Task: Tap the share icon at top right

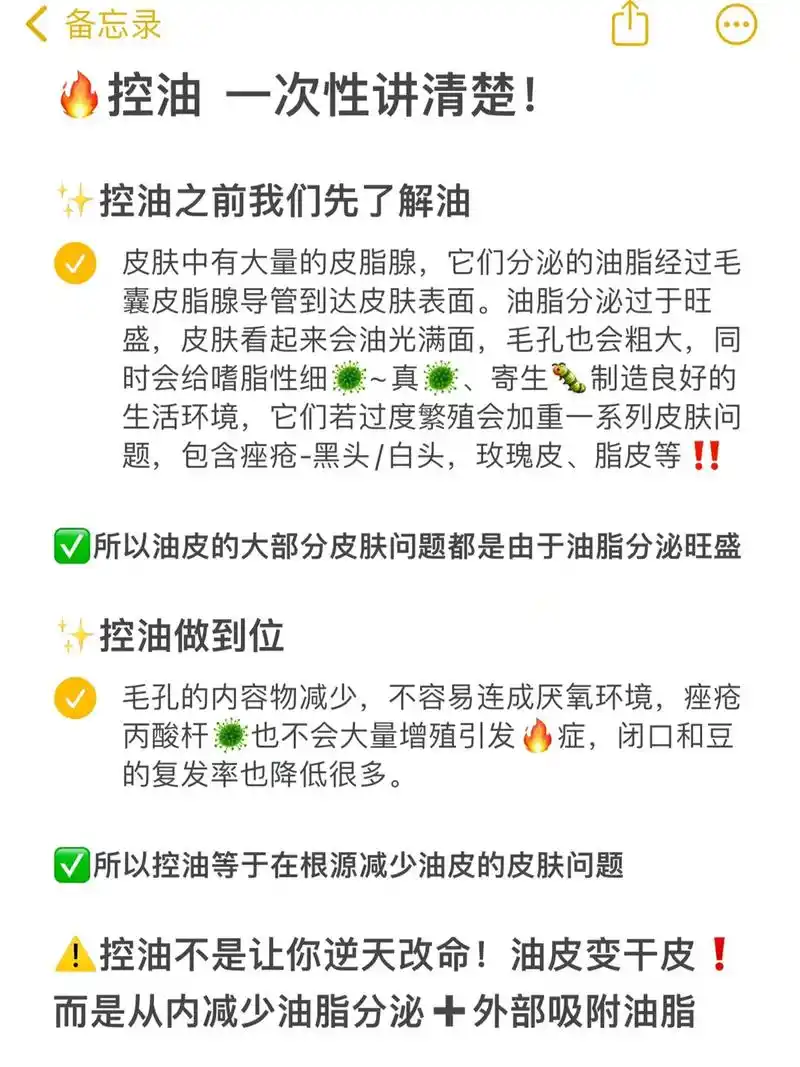Action: click(x=629, y=25)
